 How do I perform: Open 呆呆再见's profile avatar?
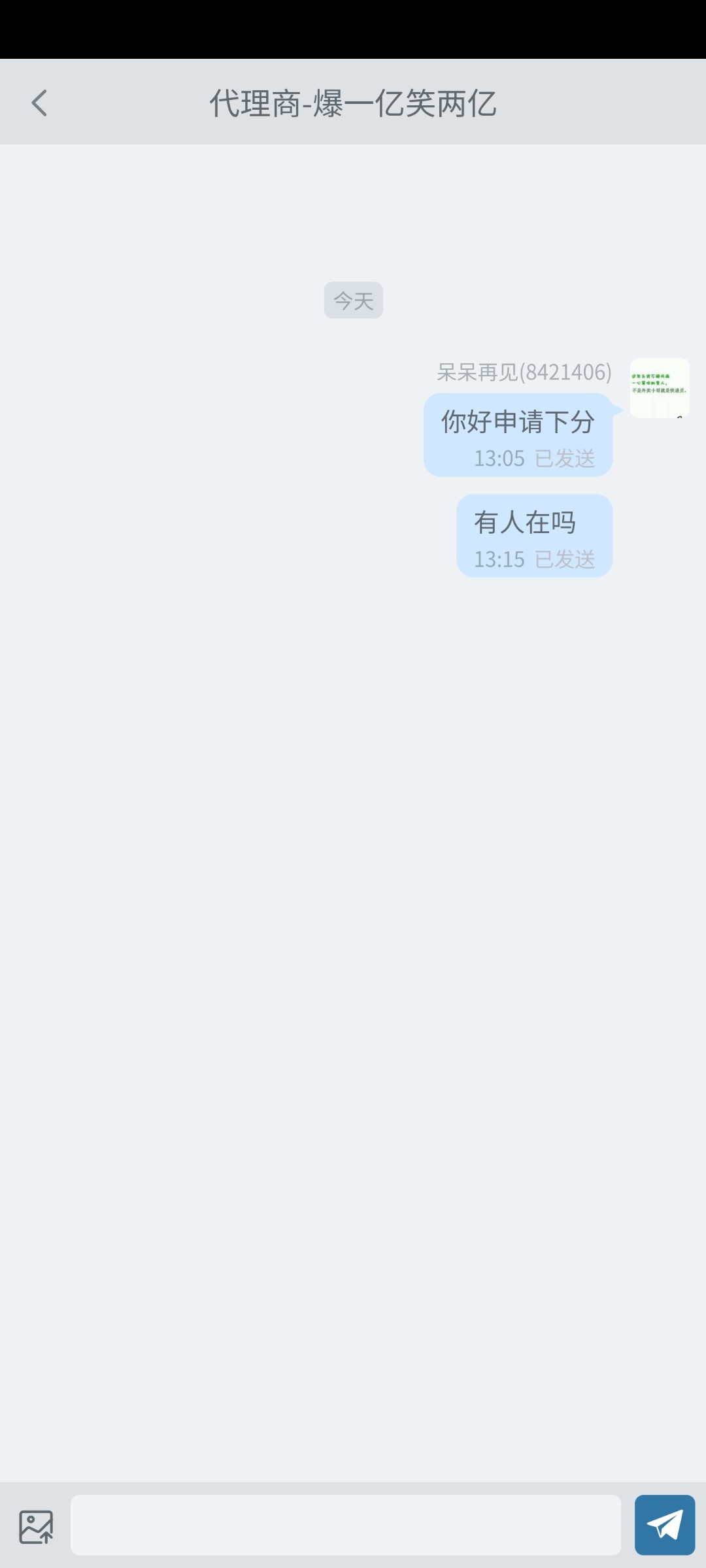coord(659,387)
